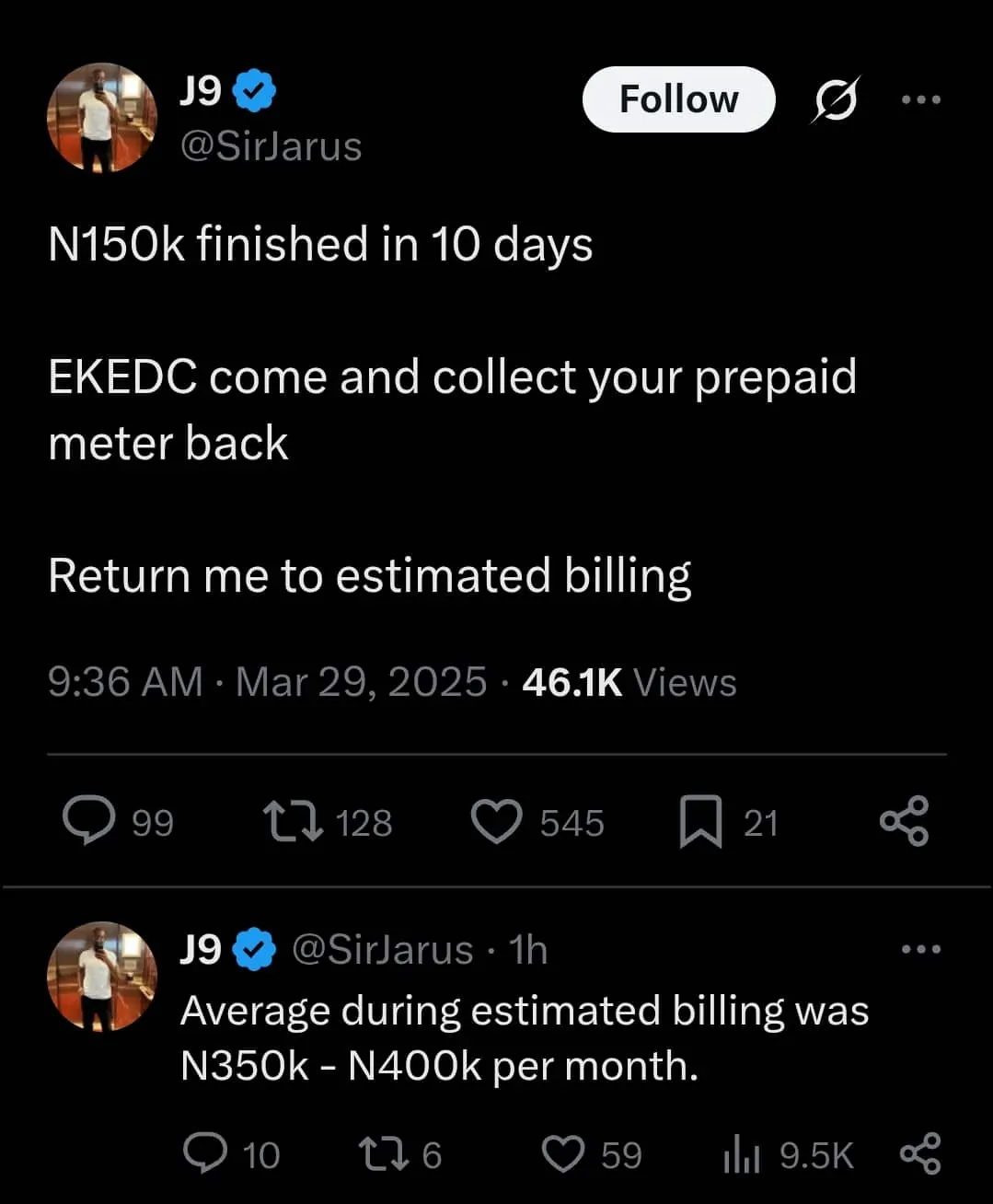993x1204 pixels.
Task: Open the Grok icon beside Follow
Action: tap(835, 99)
